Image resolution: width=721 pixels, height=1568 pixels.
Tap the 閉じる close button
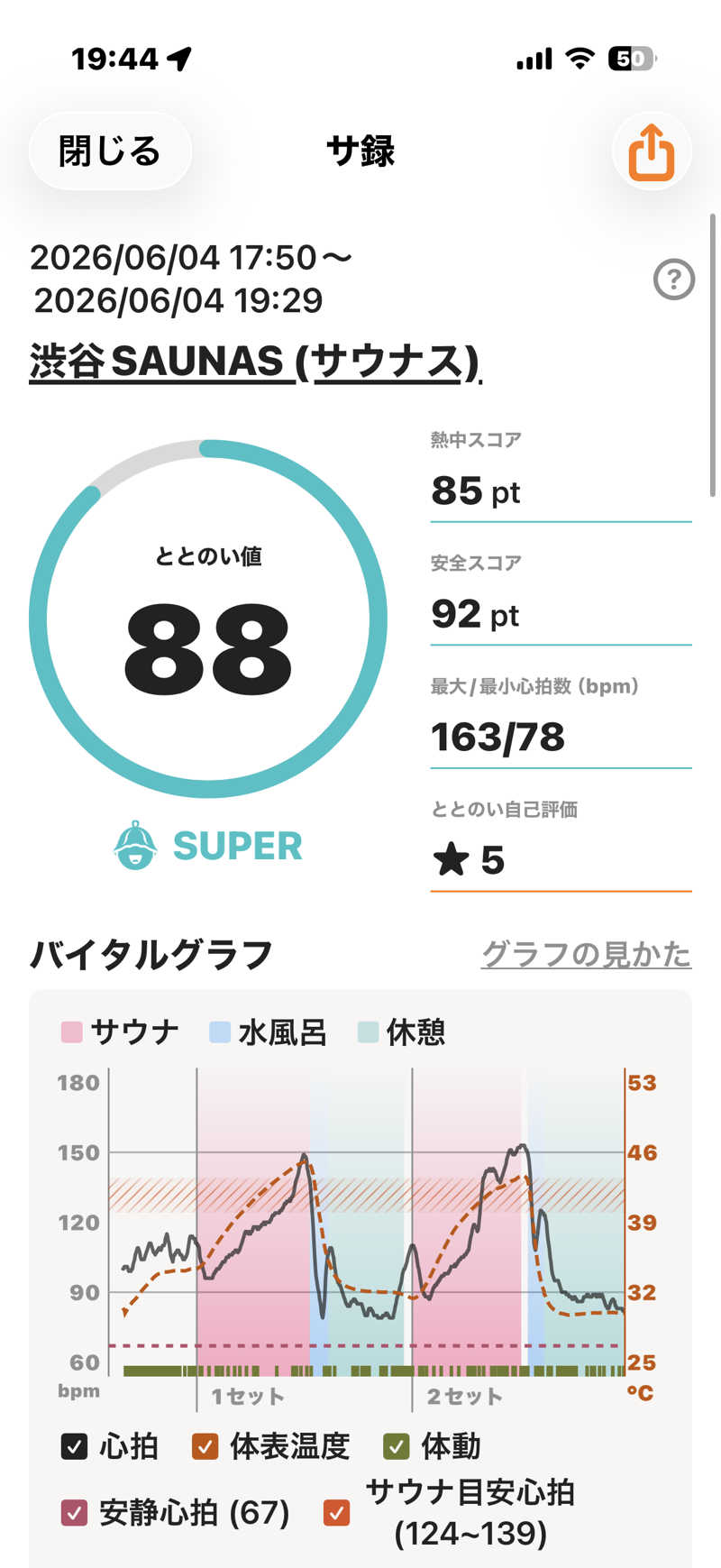(x=110, y=151)
